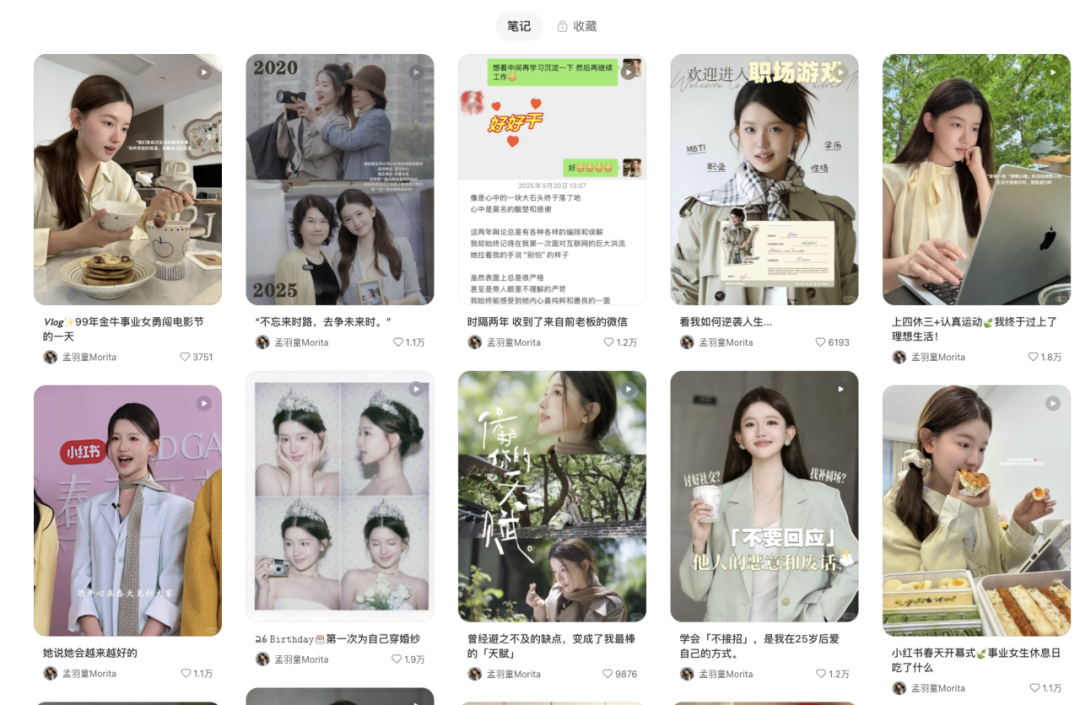Like the 99年金牛事业女 Vlog note
Viewport: 1080px width, 705px height.
(185, 357)
